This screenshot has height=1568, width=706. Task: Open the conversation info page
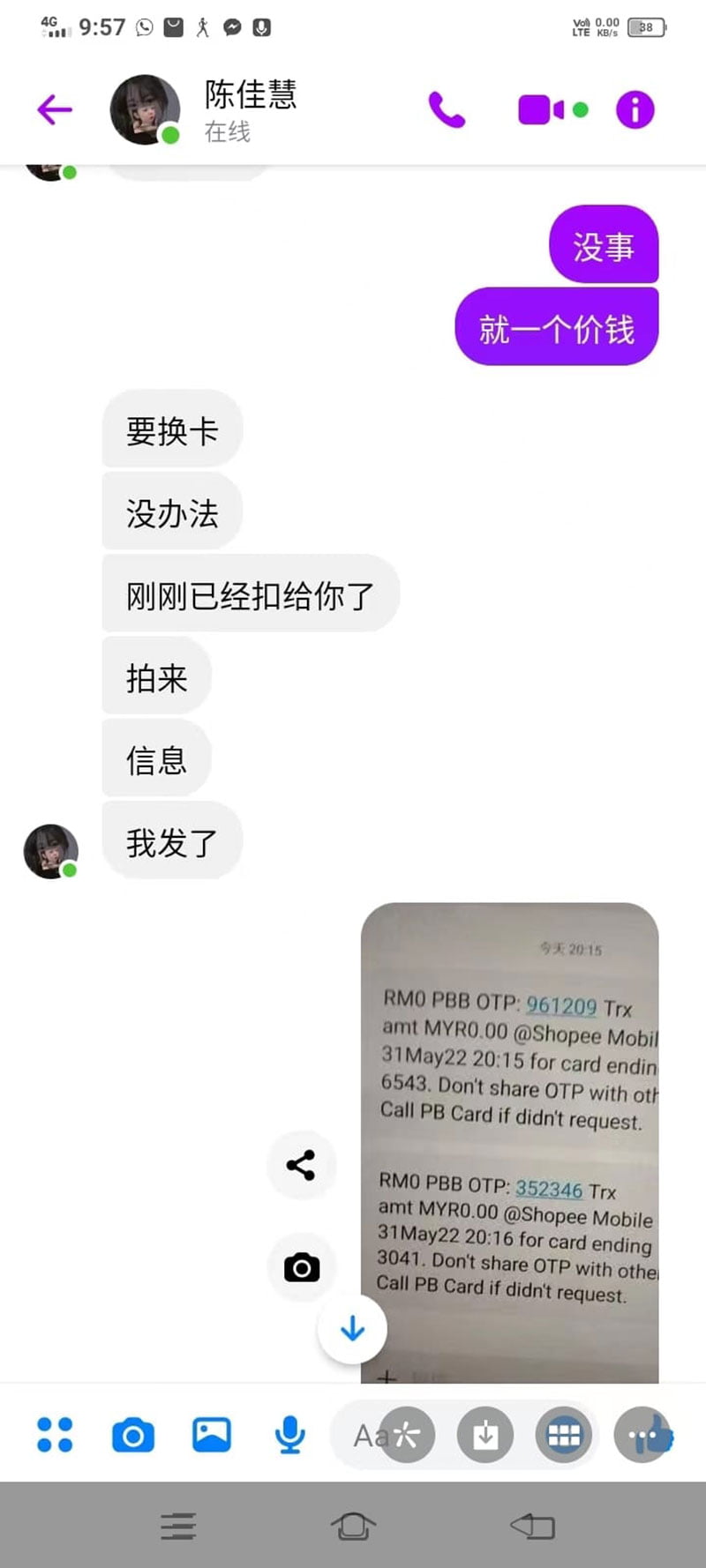[635, 110]
